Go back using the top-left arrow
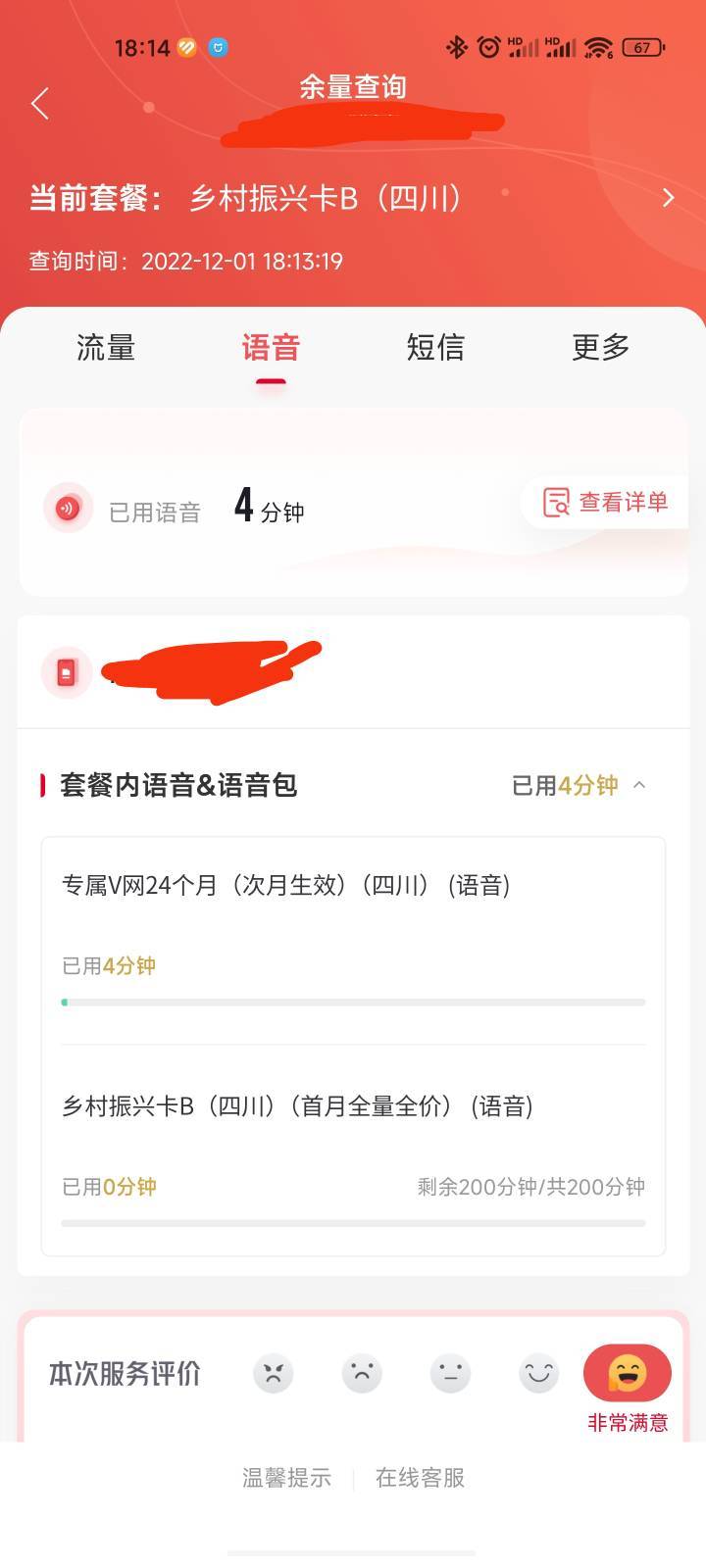 tap(40, 103)
